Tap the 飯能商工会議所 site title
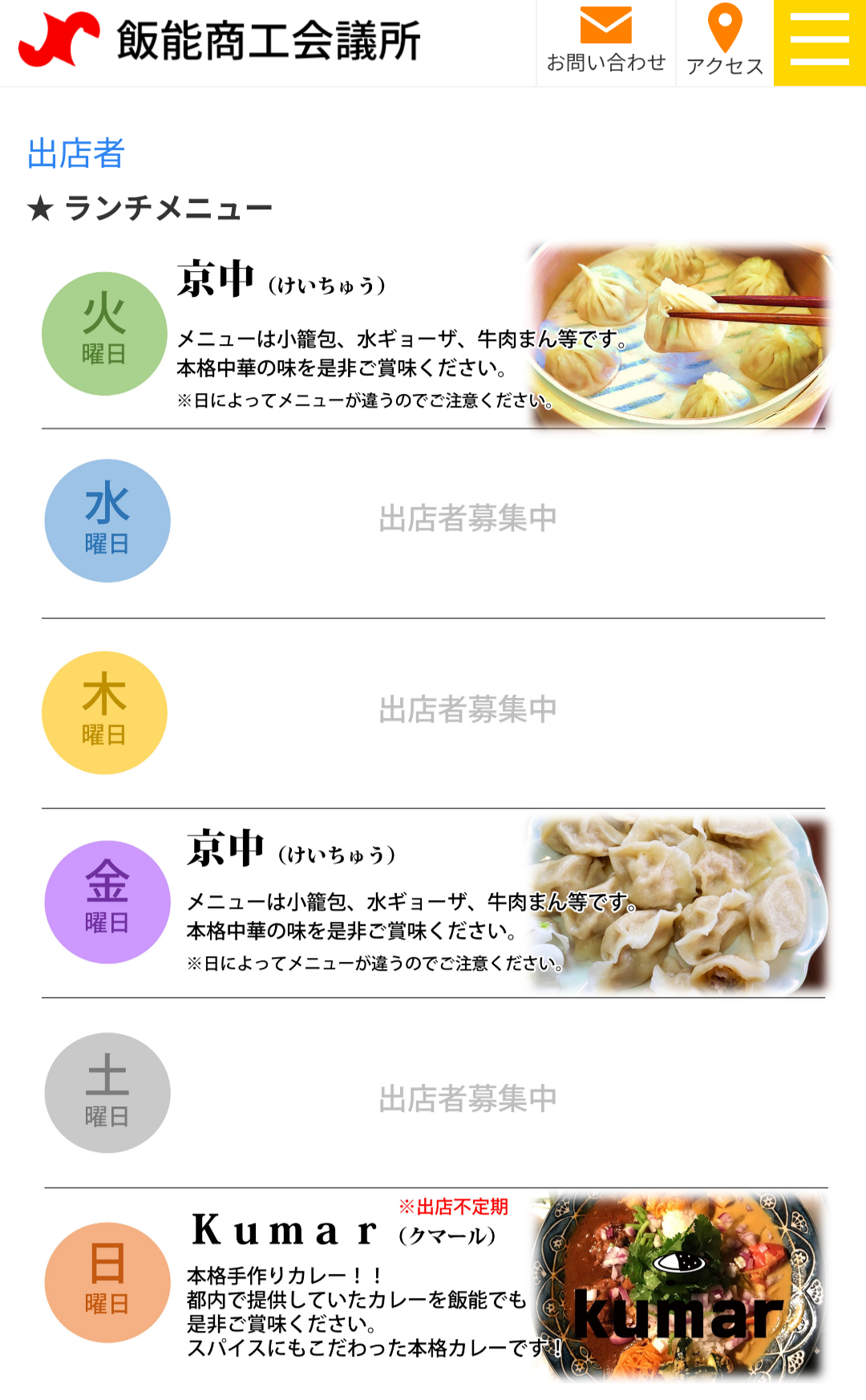Image resolution: width=866 pixels, height=1400 pixels. pyautogui.click(x=269, y=41)
